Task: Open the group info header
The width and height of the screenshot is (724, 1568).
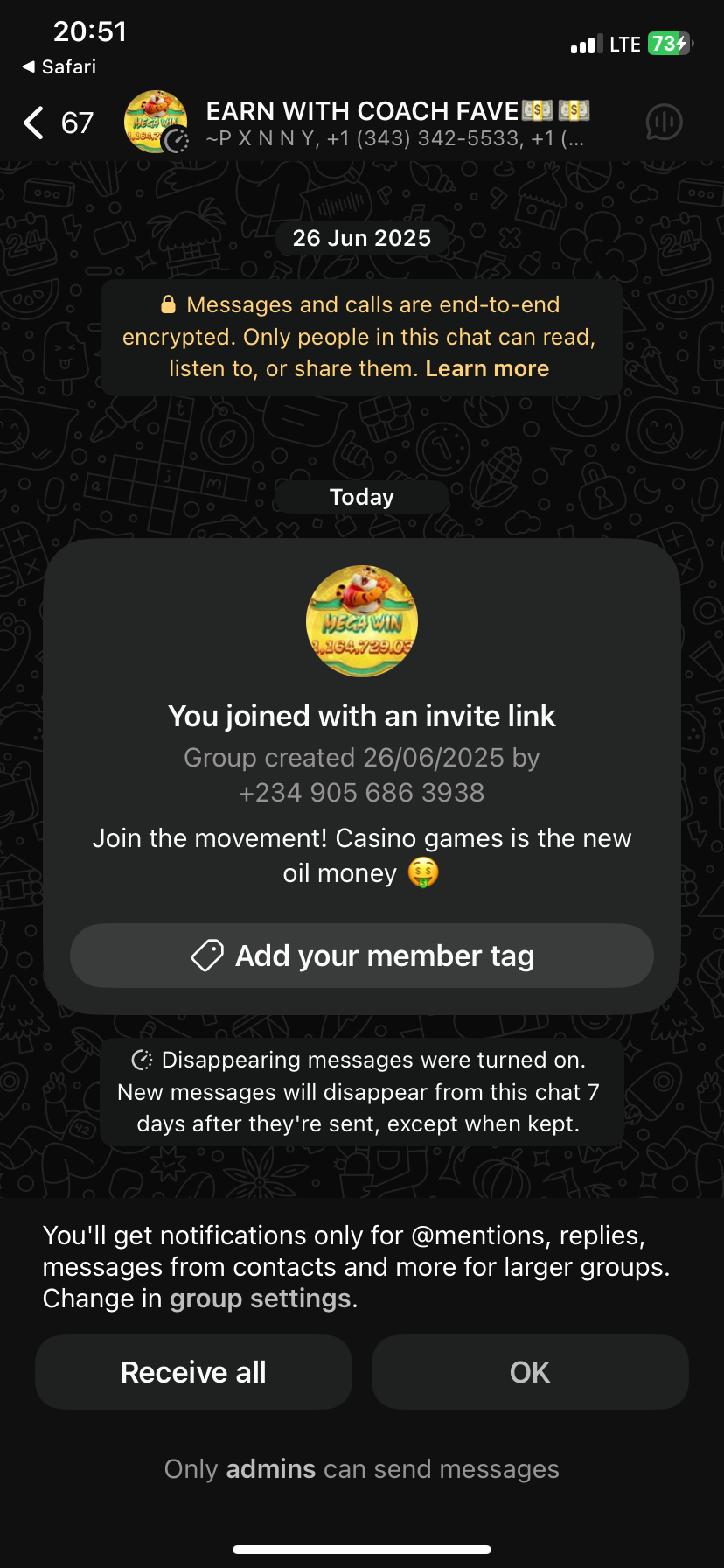Action: [x=395, y=123]
